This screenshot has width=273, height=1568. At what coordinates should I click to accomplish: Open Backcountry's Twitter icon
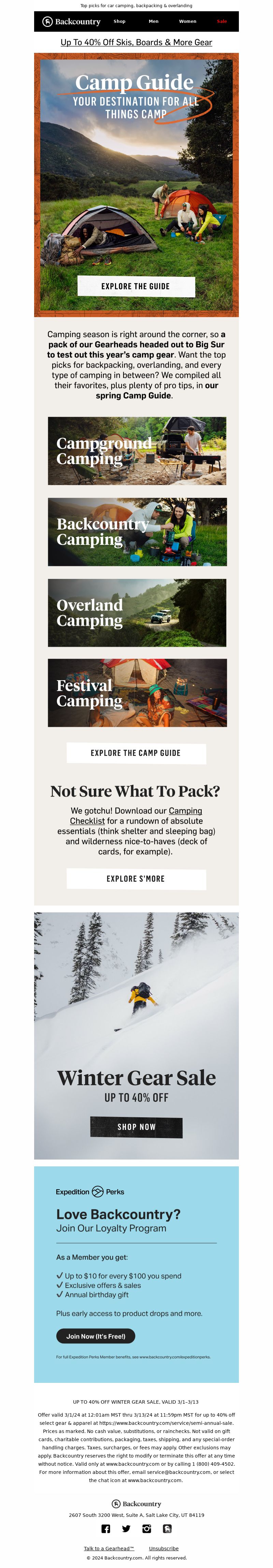coord(126,1528)
